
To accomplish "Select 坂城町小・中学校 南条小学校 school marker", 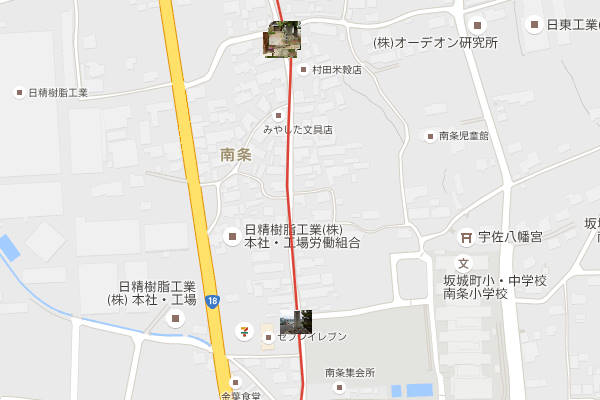I will point(463,263).
